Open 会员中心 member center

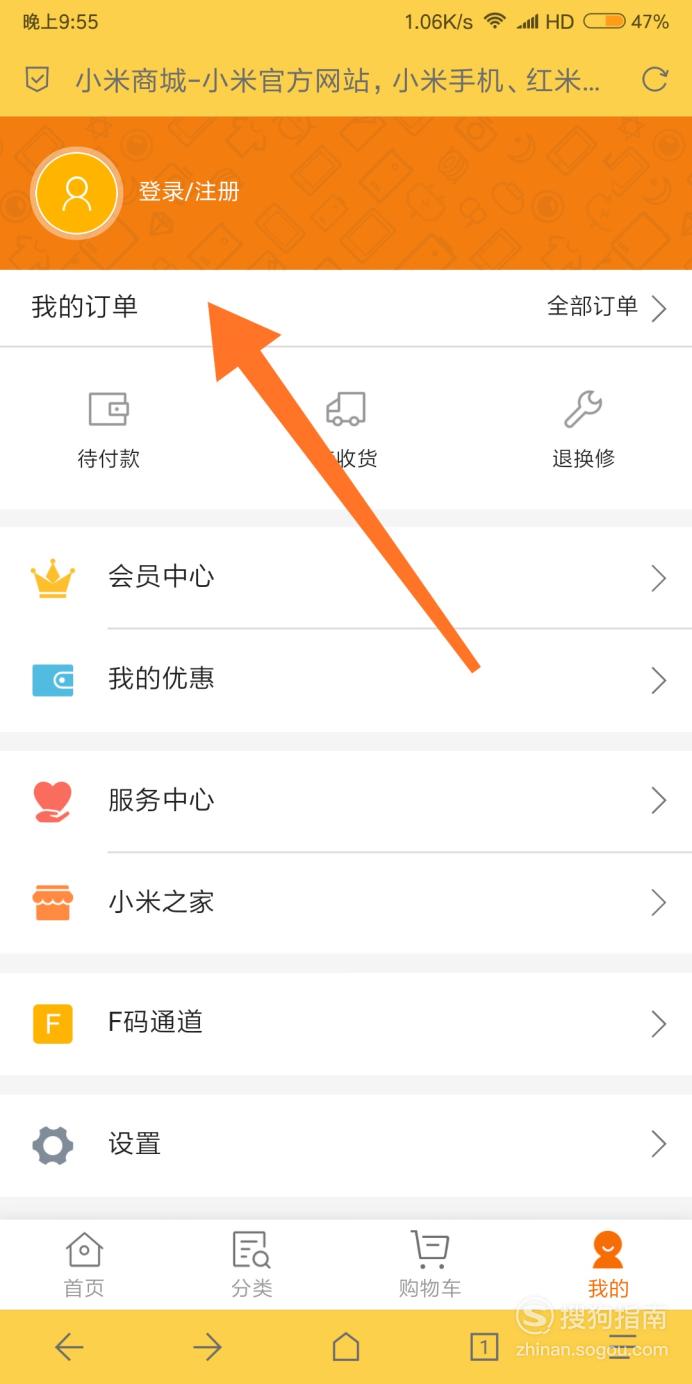click(346, 577)
